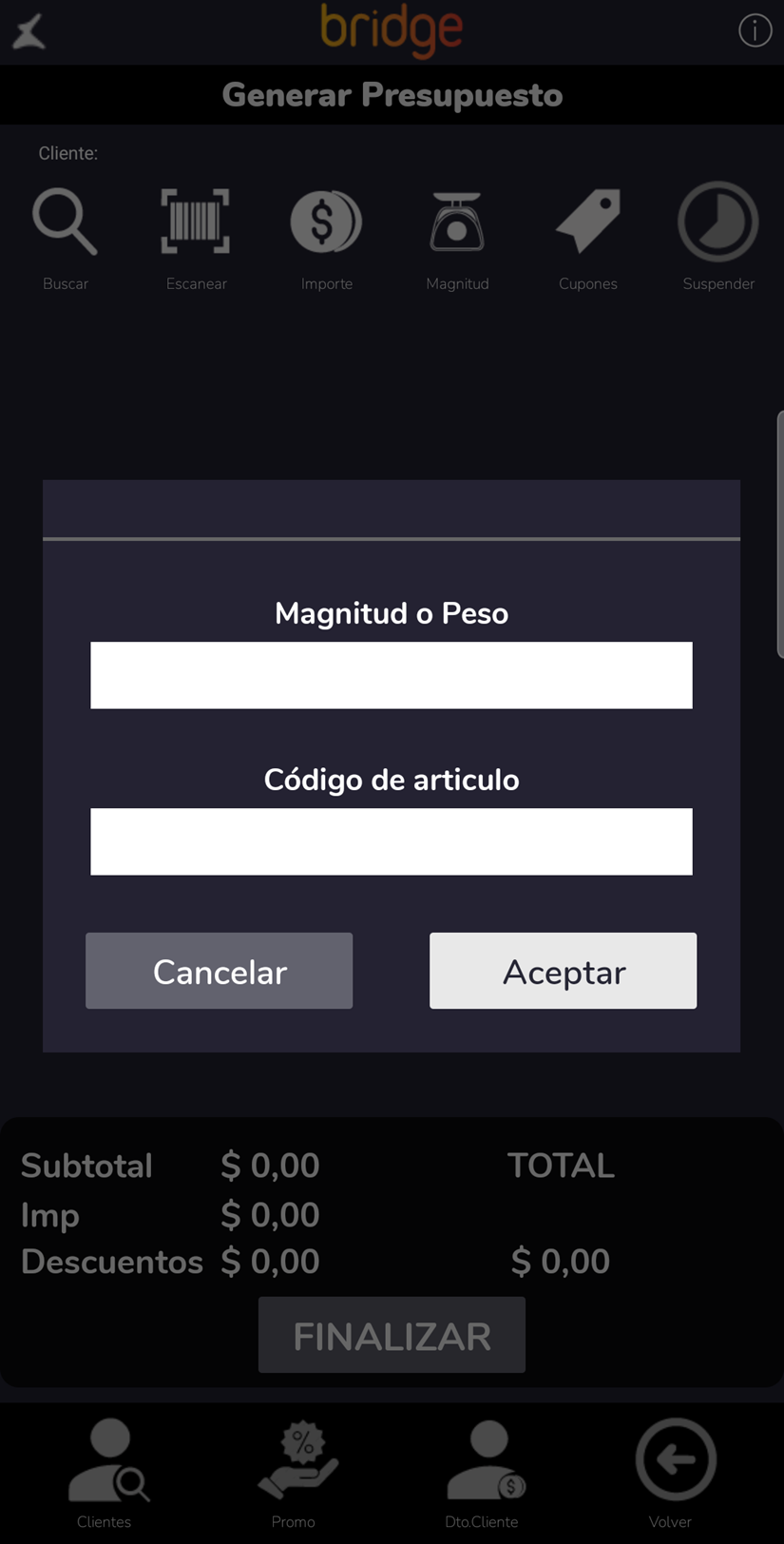Focus the Código de articulo field

point(391,841)
